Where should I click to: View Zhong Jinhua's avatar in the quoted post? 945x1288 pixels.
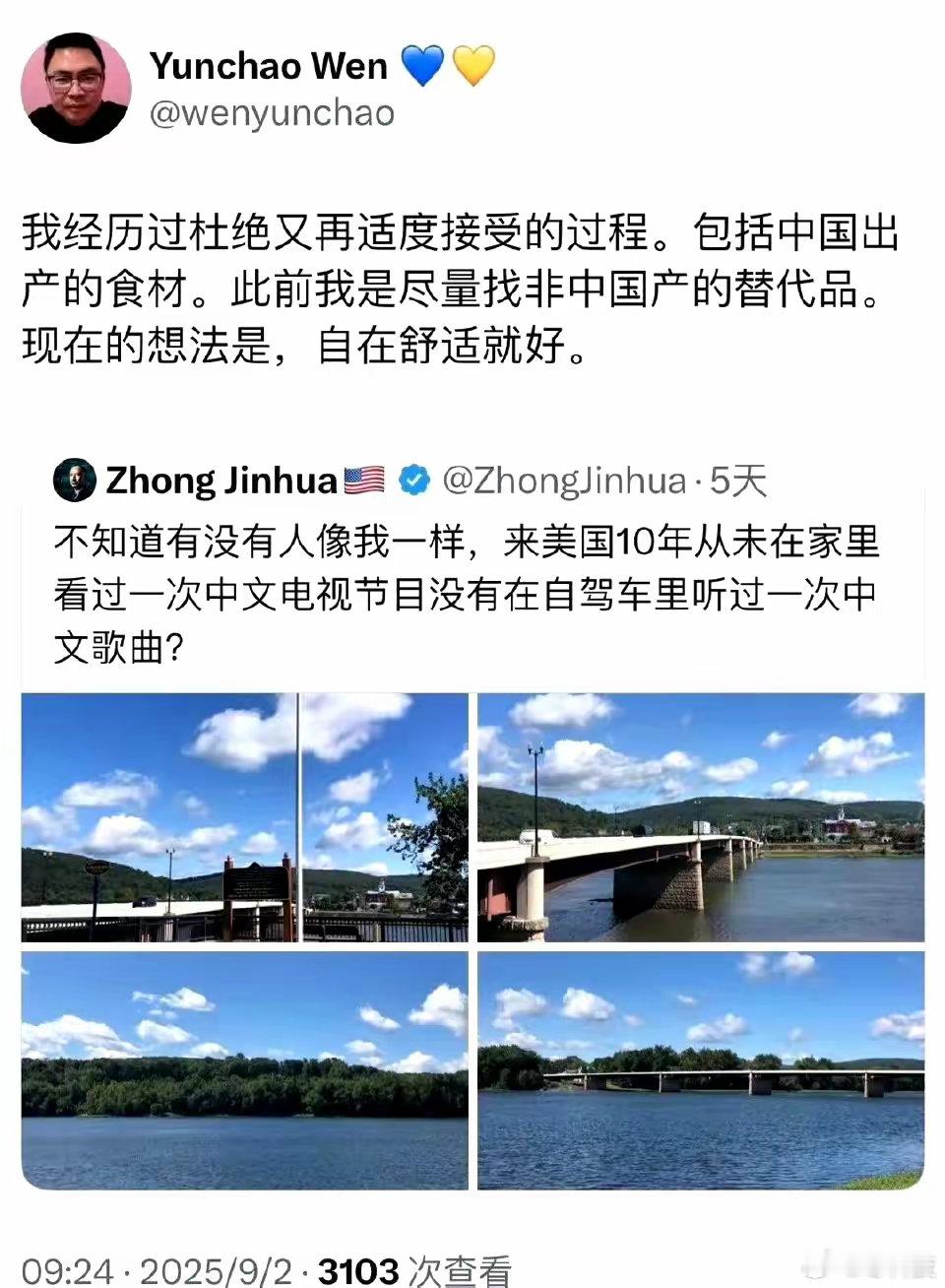pos(74,480)
